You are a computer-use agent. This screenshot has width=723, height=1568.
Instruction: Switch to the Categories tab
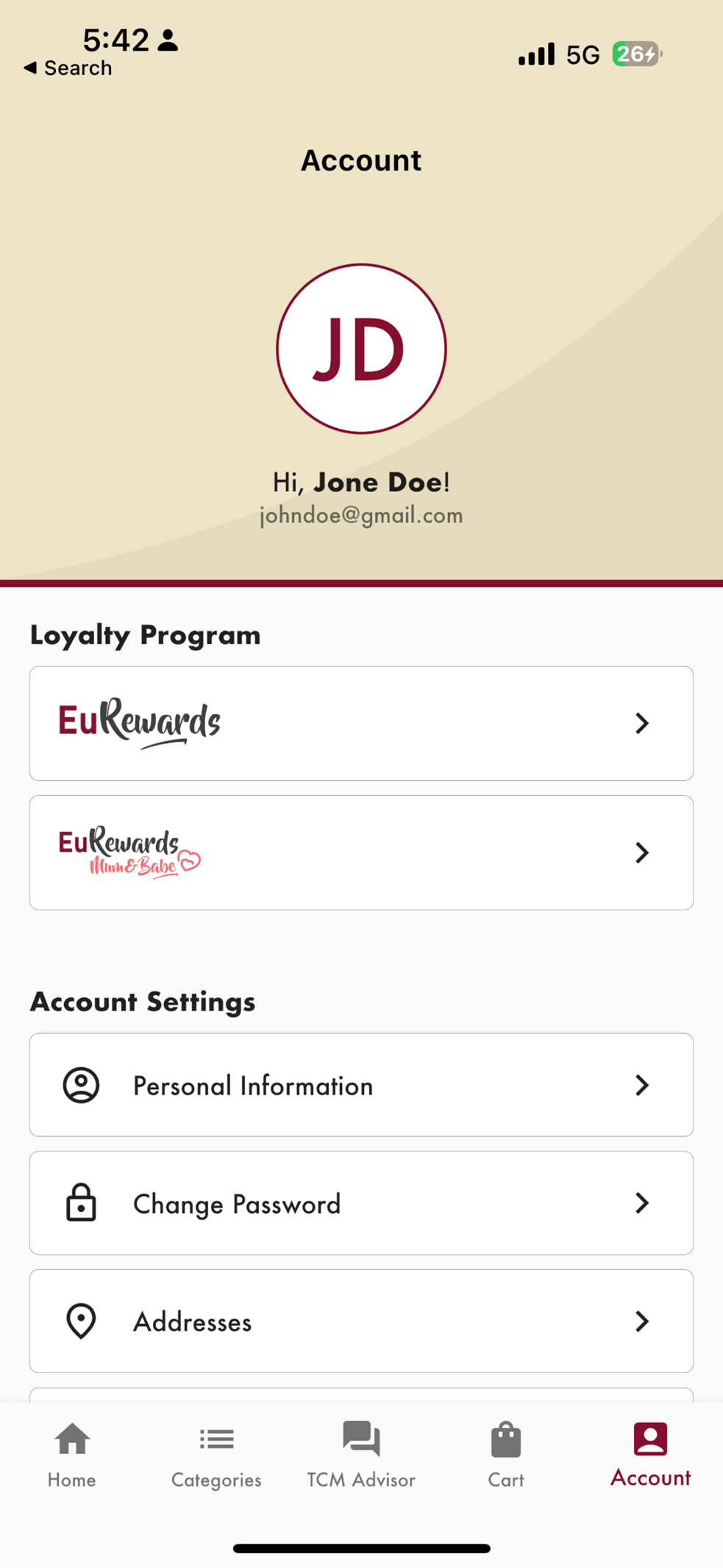[216, 1455]
